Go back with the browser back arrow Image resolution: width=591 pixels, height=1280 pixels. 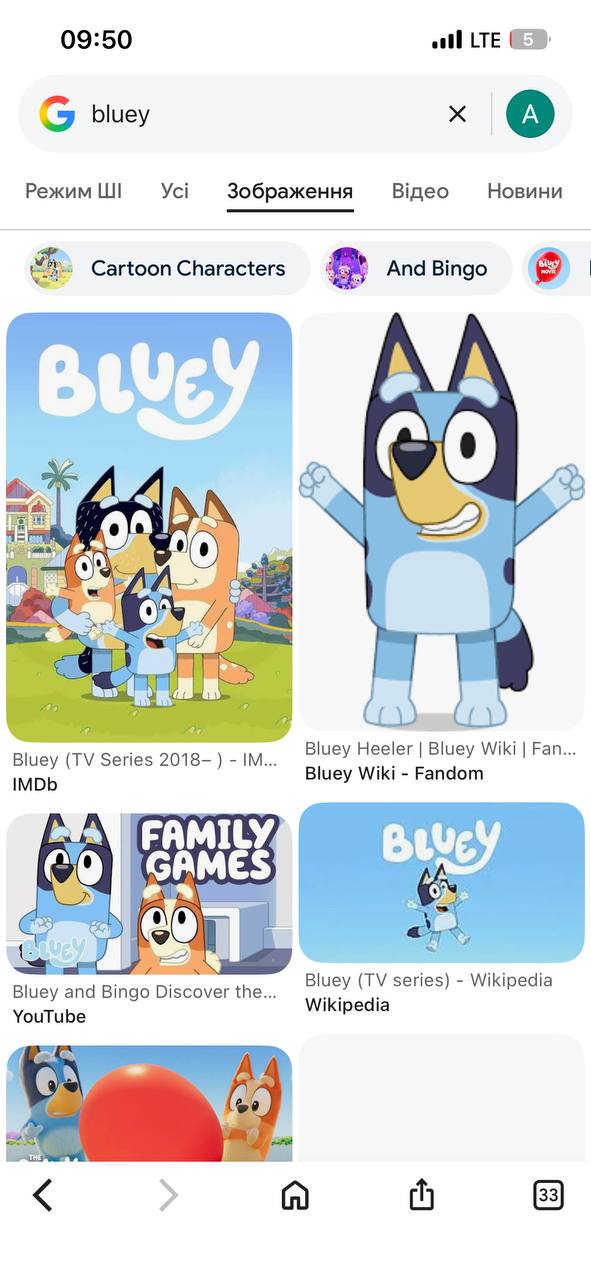(x=42, y=1194)
